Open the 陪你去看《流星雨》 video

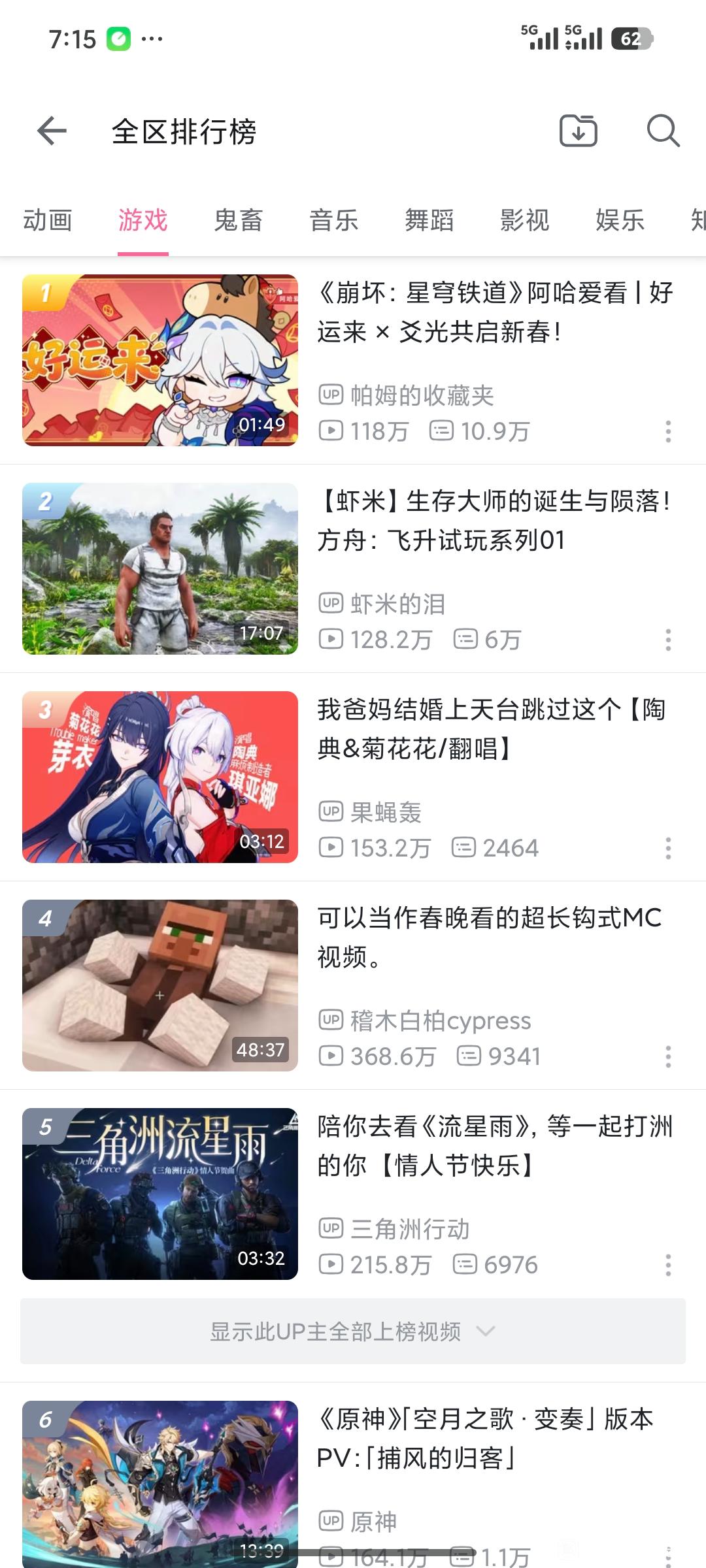(x=495, y=1146)
